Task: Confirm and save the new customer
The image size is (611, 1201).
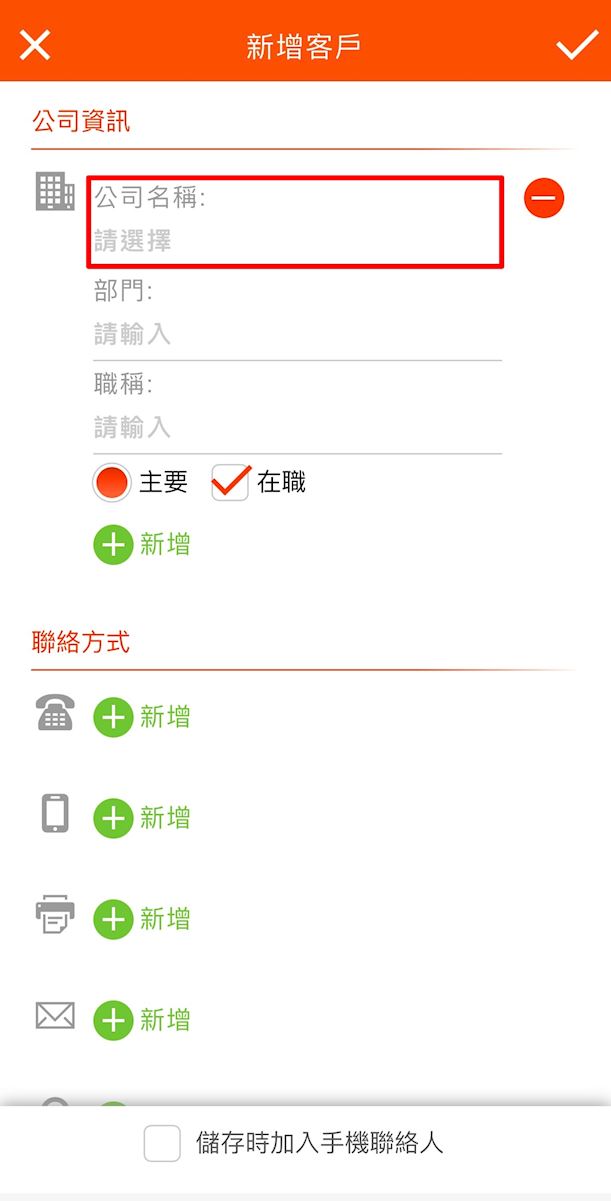Action: pos(576,45)
